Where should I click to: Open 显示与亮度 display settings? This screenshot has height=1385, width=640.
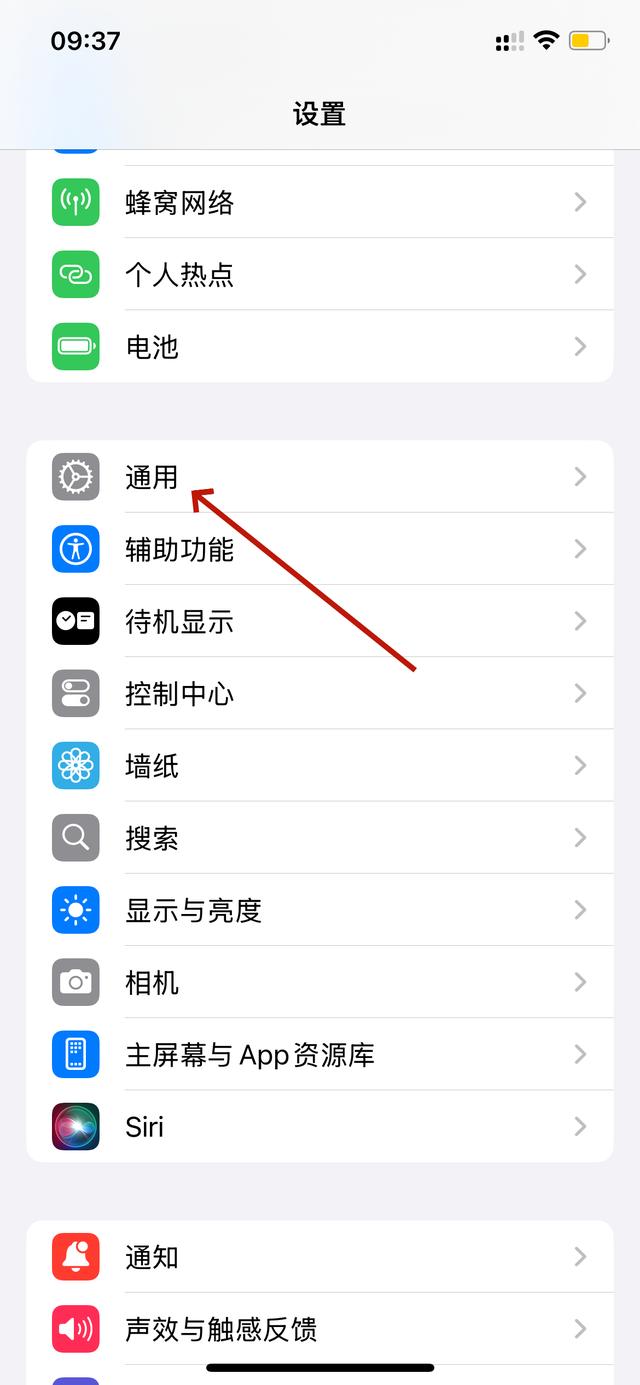(319, 910)
